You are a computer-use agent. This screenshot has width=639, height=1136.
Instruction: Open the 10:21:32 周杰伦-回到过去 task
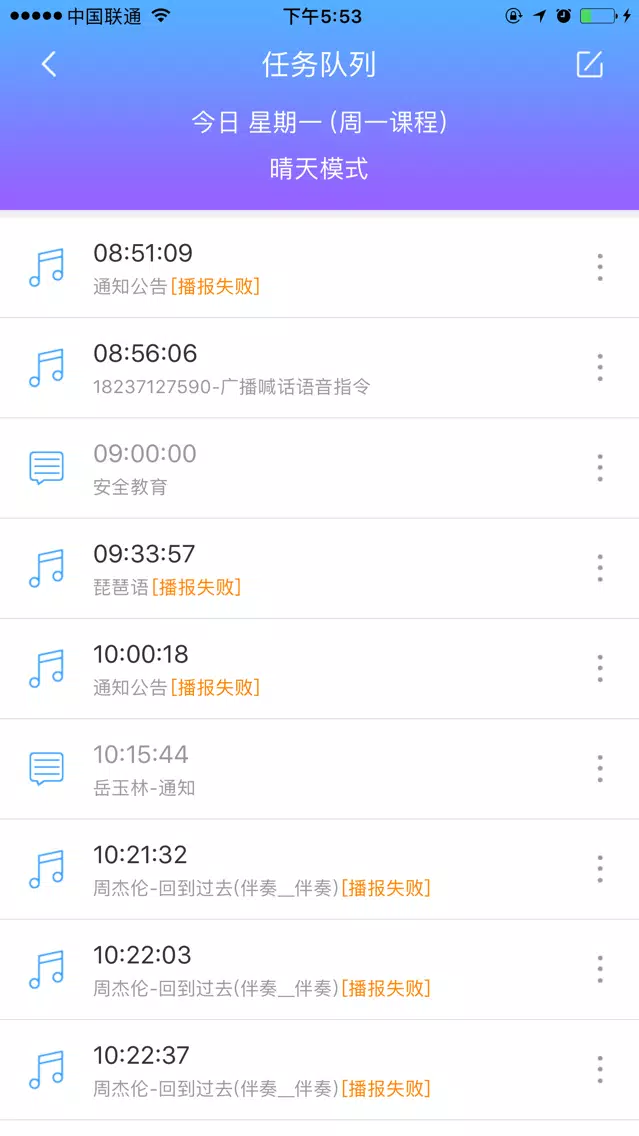click(320, 869)
